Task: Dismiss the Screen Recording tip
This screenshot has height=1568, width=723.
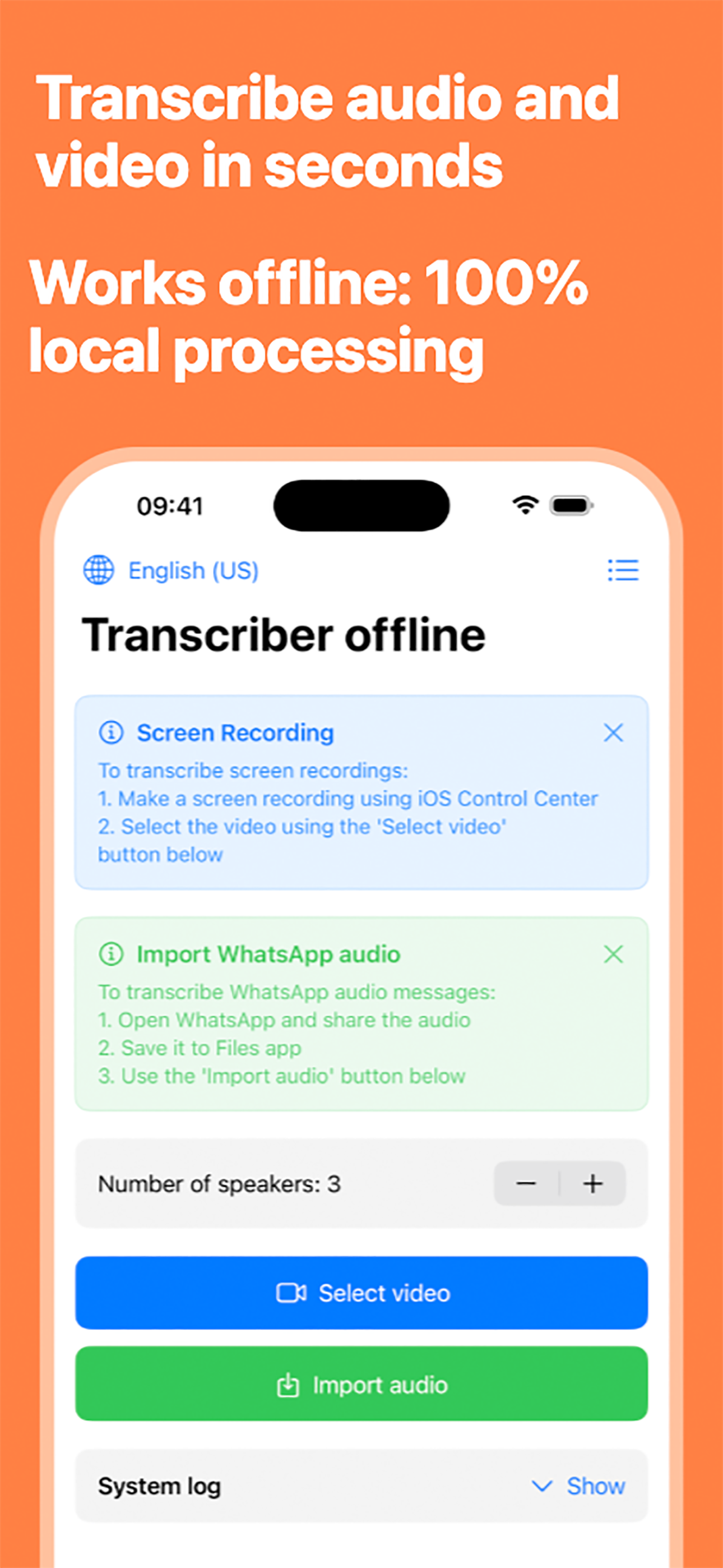Action: pos(614,734)
